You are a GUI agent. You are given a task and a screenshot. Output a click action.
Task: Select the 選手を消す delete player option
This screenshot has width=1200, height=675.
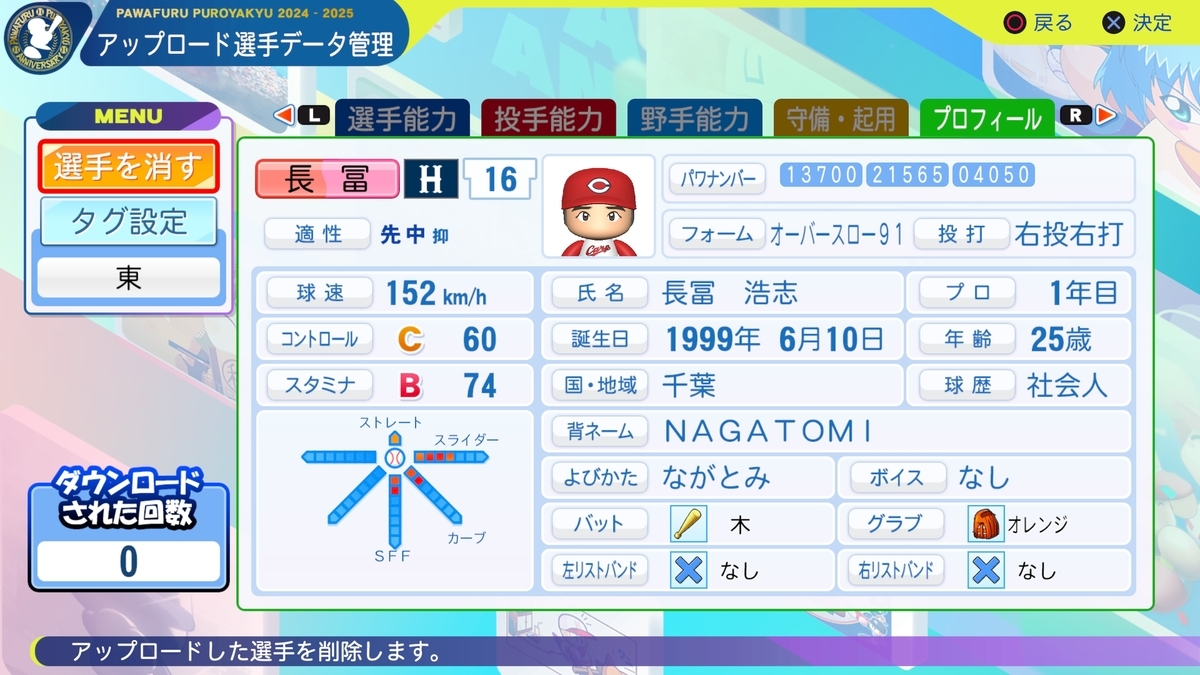tap(128, 166)
